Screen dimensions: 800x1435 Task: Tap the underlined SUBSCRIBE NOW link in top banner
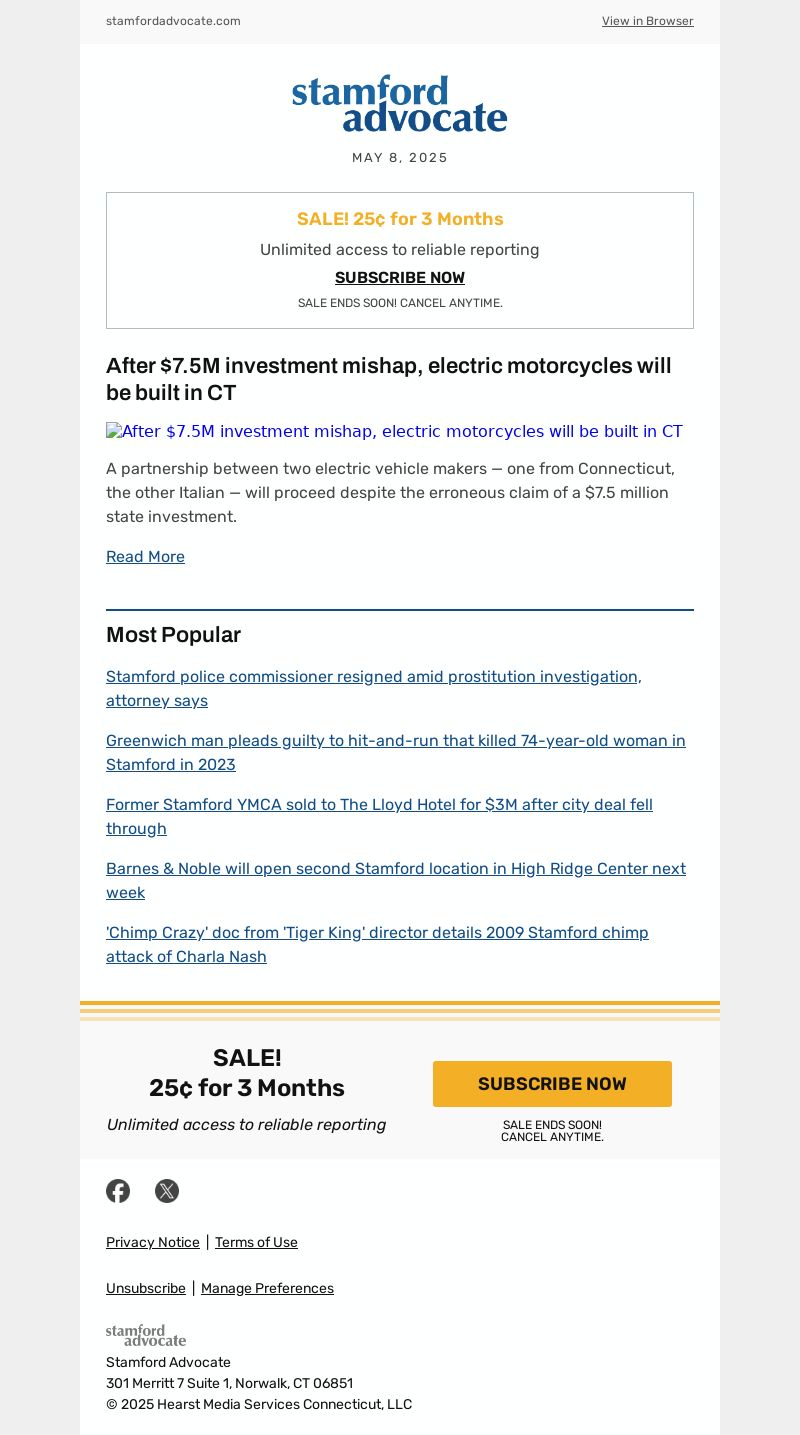[x=400, y=278]
